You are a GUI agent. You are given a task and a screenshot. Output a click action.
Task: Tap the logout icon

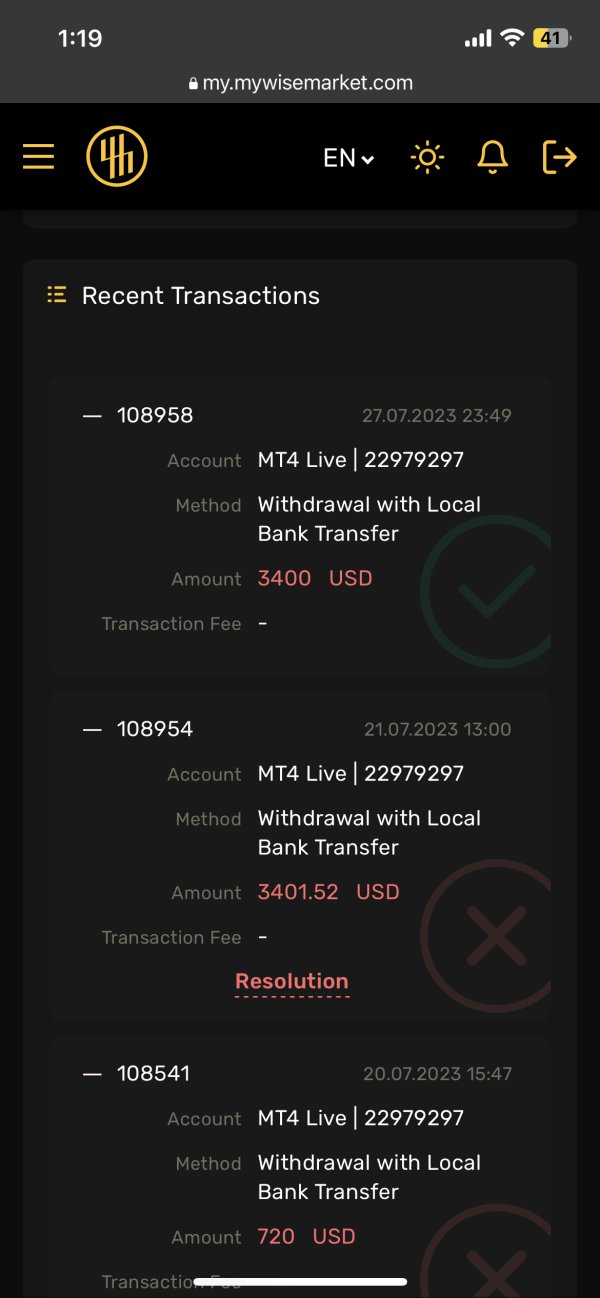tap(559, 157)
